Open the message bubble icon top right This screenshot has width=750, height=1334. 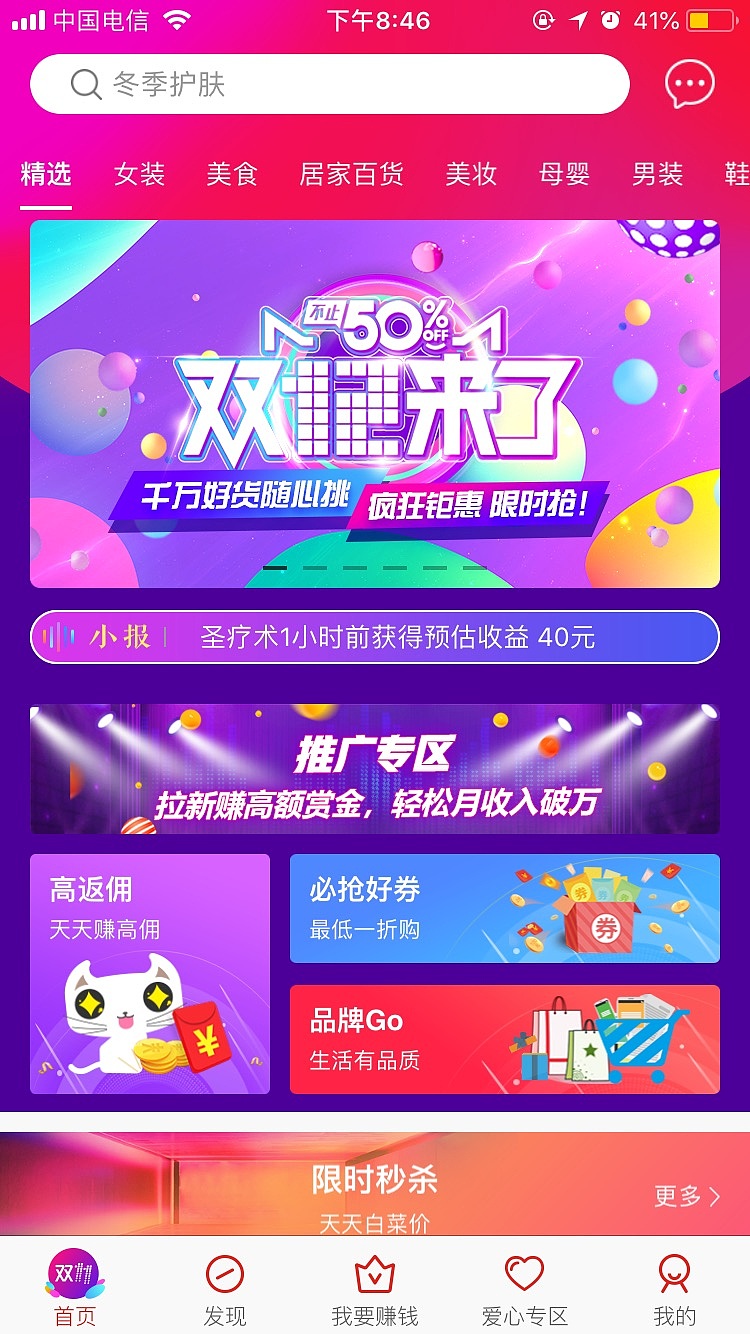point(690,85)
